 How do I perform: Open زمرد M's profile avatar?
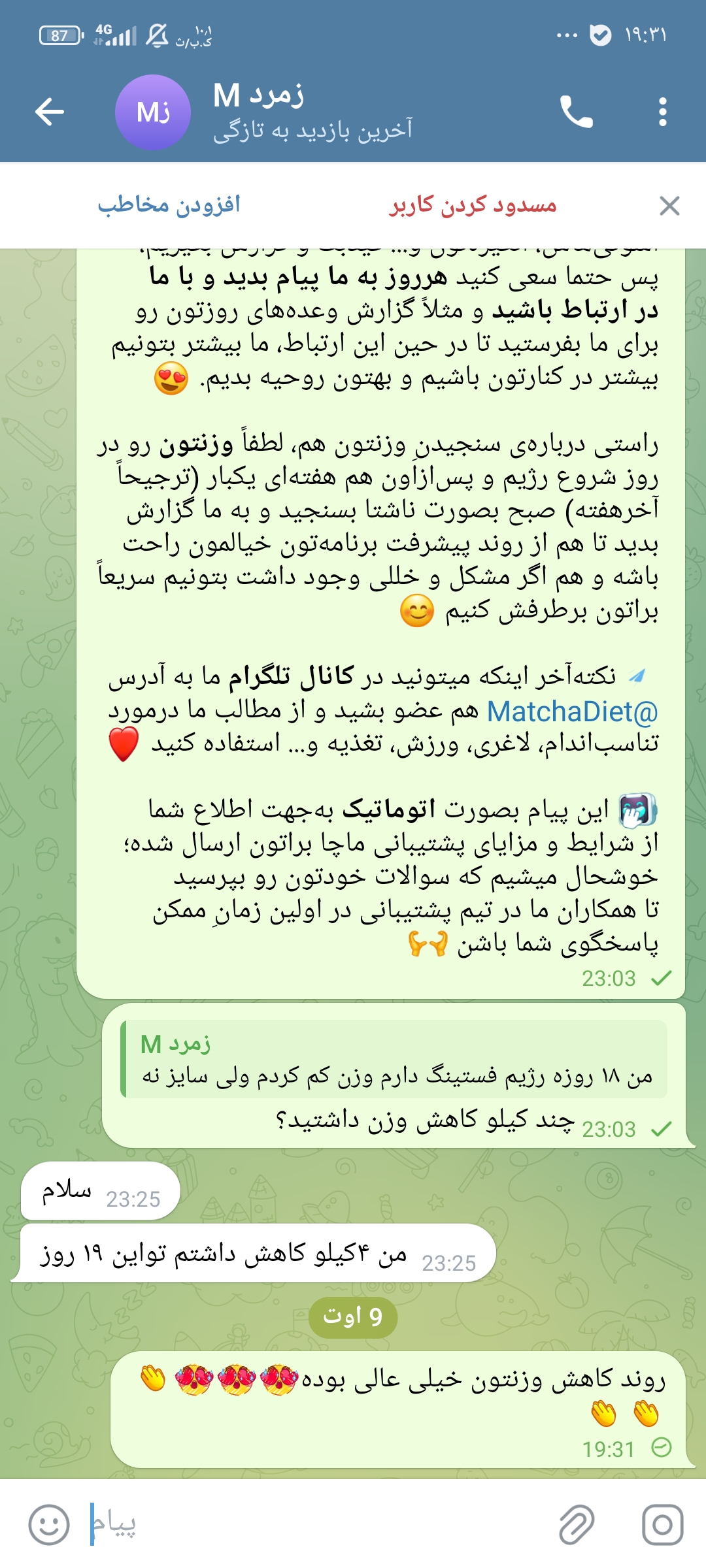(153, 112)
